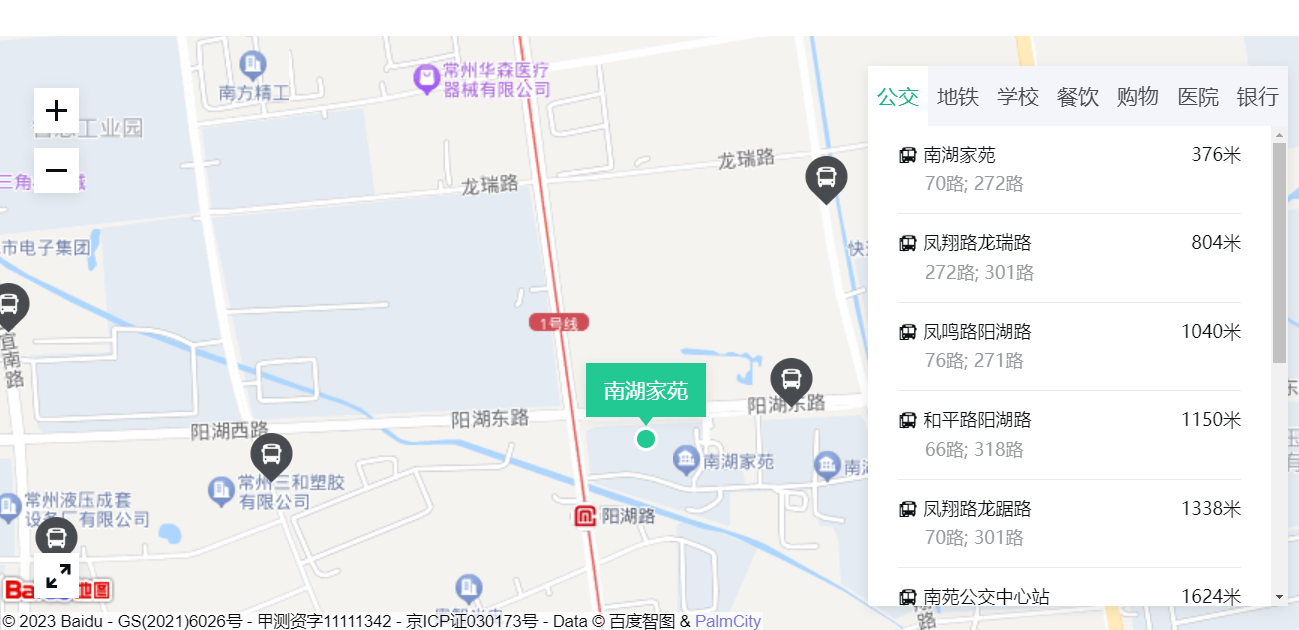Screen dimensions: 1299x630
Task: Zoom in on the map
Action: click(56, 110)
